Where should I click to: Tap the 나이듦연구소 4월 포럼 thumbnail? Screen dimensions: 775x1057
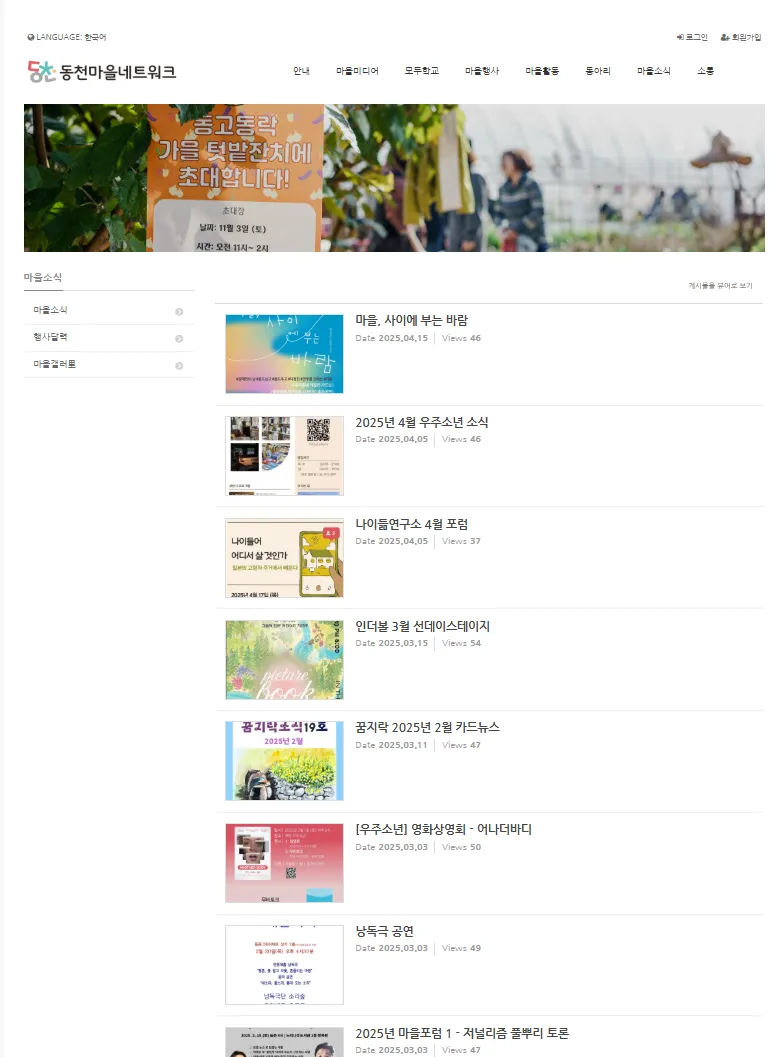tap(284, 558)
